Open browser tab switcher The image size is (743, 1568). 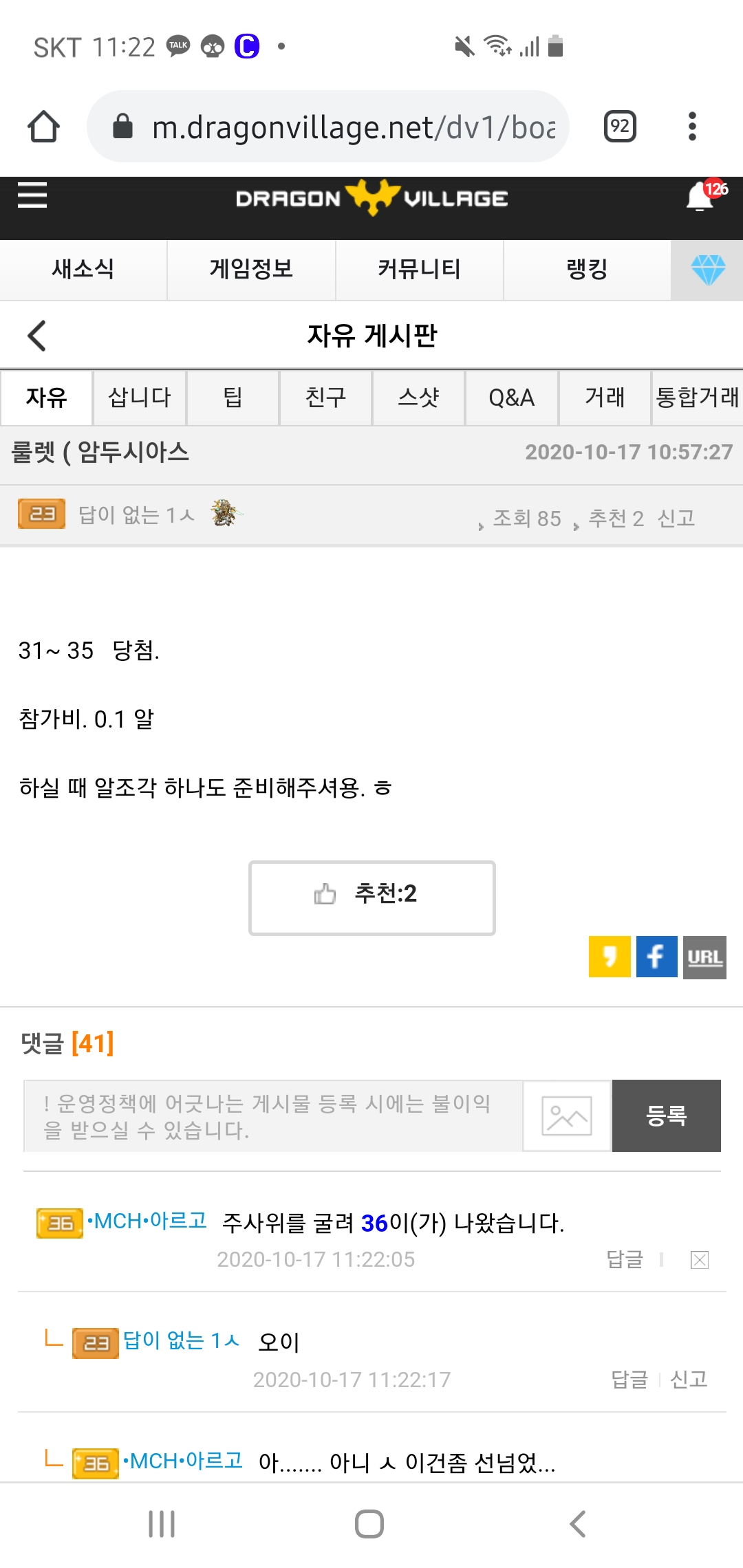tap(620, 127)
